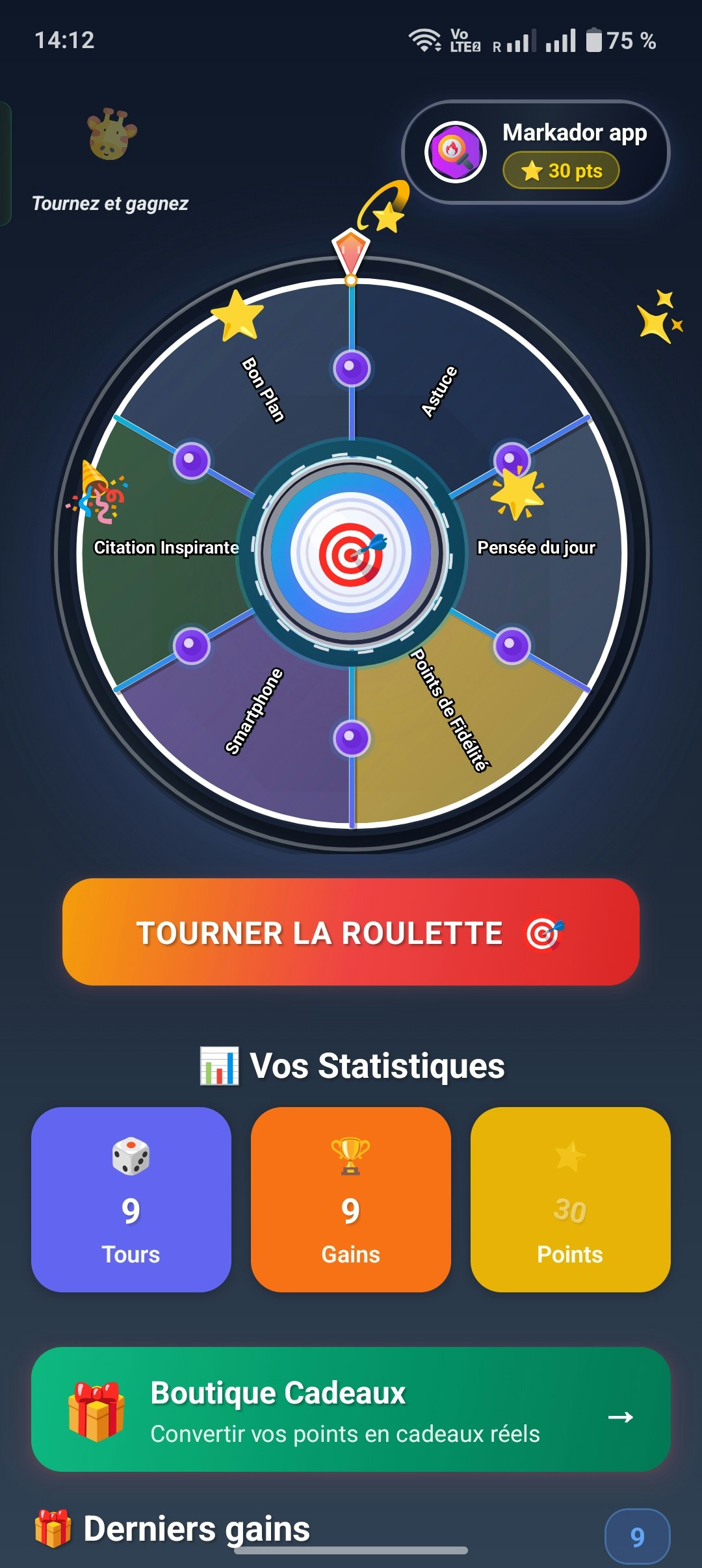The width and height of the screenshot is (702, 1568).
Task: Tap the Markador app flame logo
Action: (455, 151)
